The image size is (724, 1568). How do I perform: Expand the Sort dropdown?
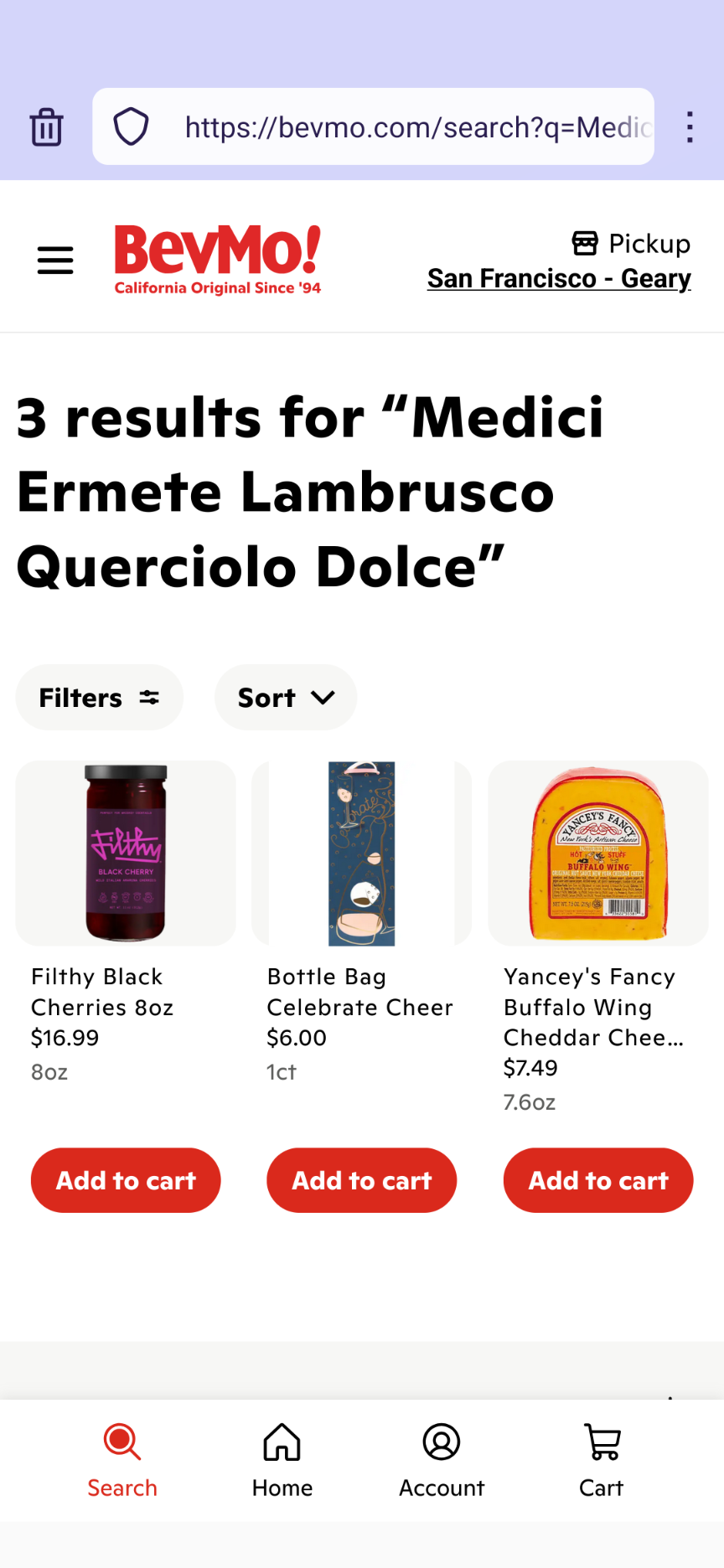286,698
